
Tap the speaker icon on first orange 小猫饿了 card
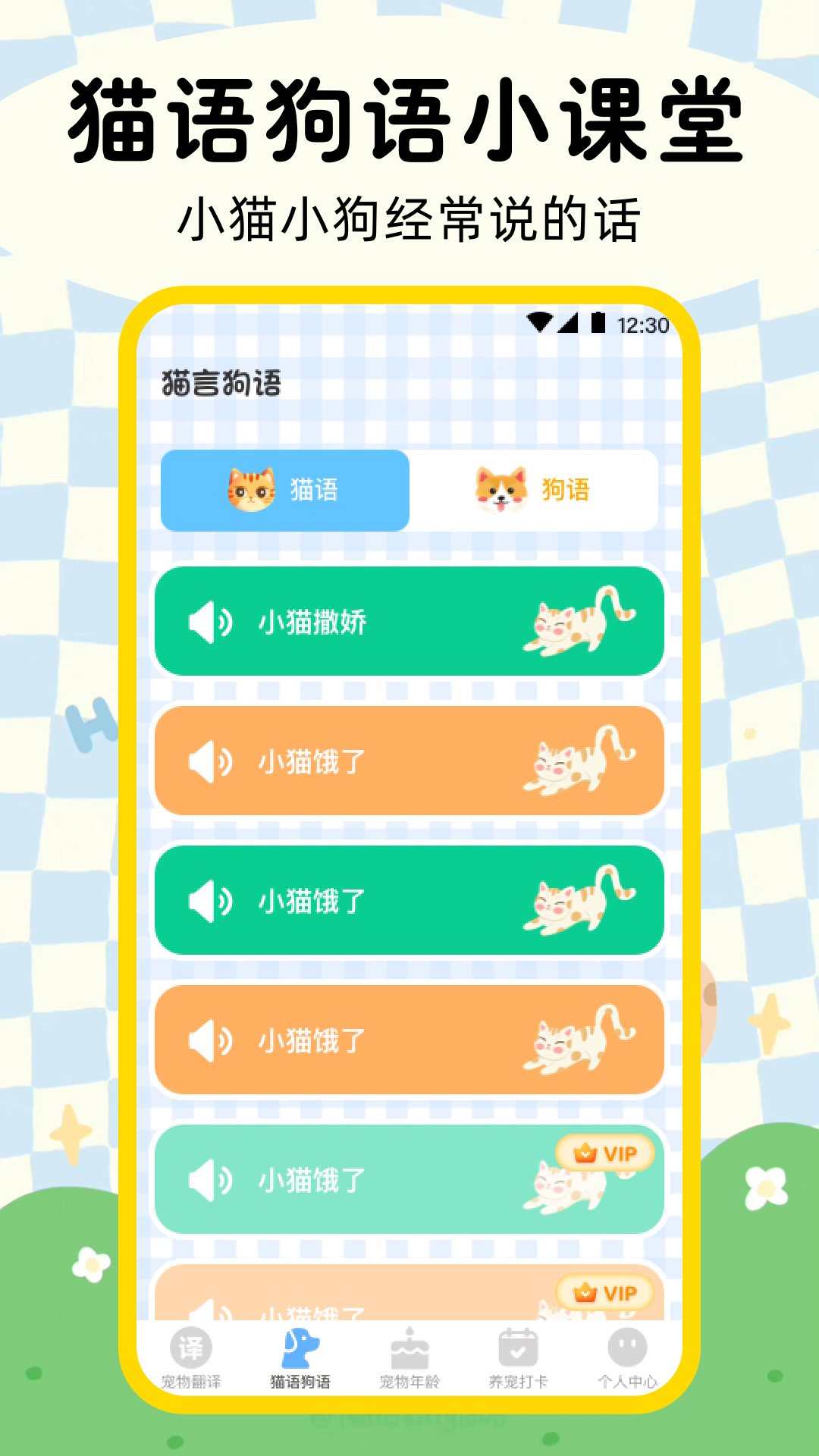[x=208, y=762]
